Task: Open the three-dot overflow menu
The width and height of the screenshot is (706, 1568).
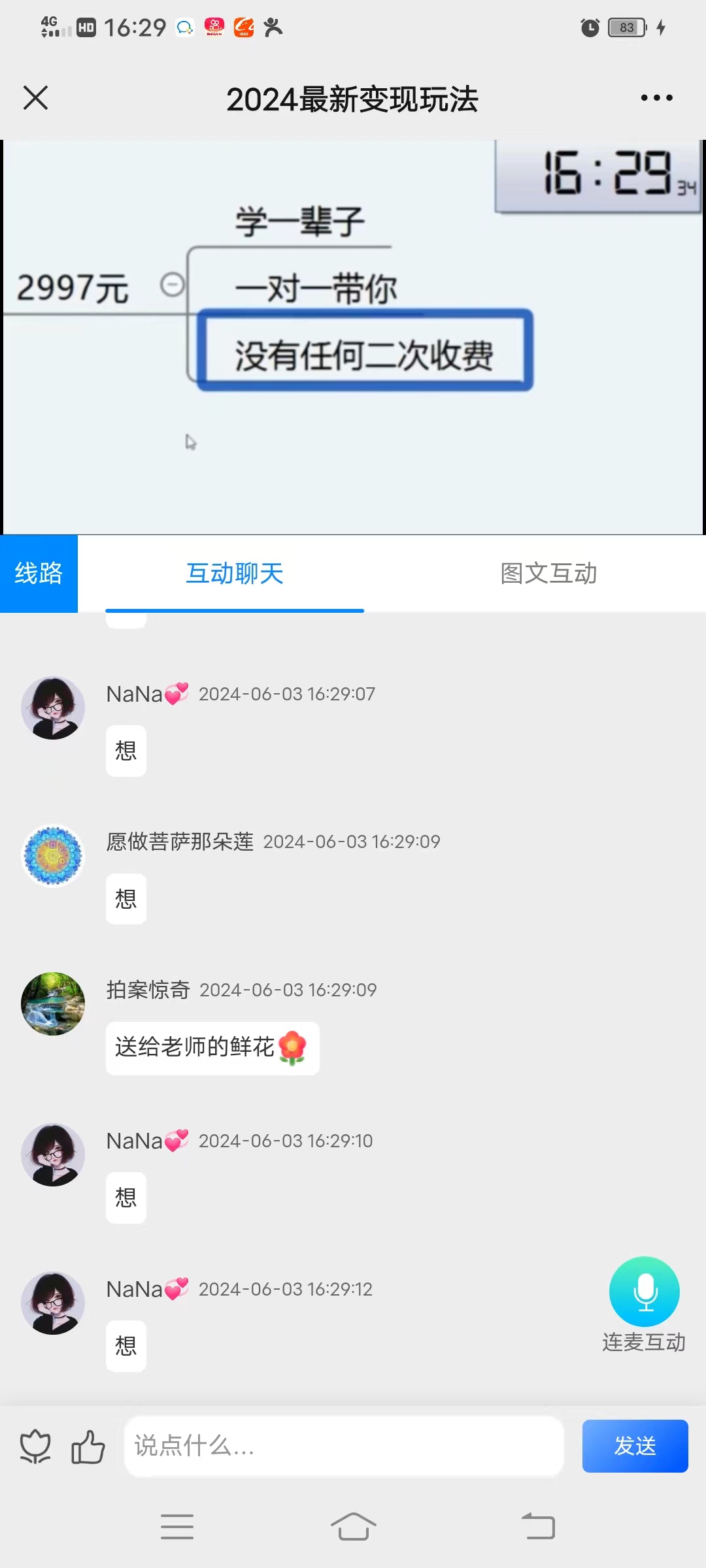Action: coord(656,98)
